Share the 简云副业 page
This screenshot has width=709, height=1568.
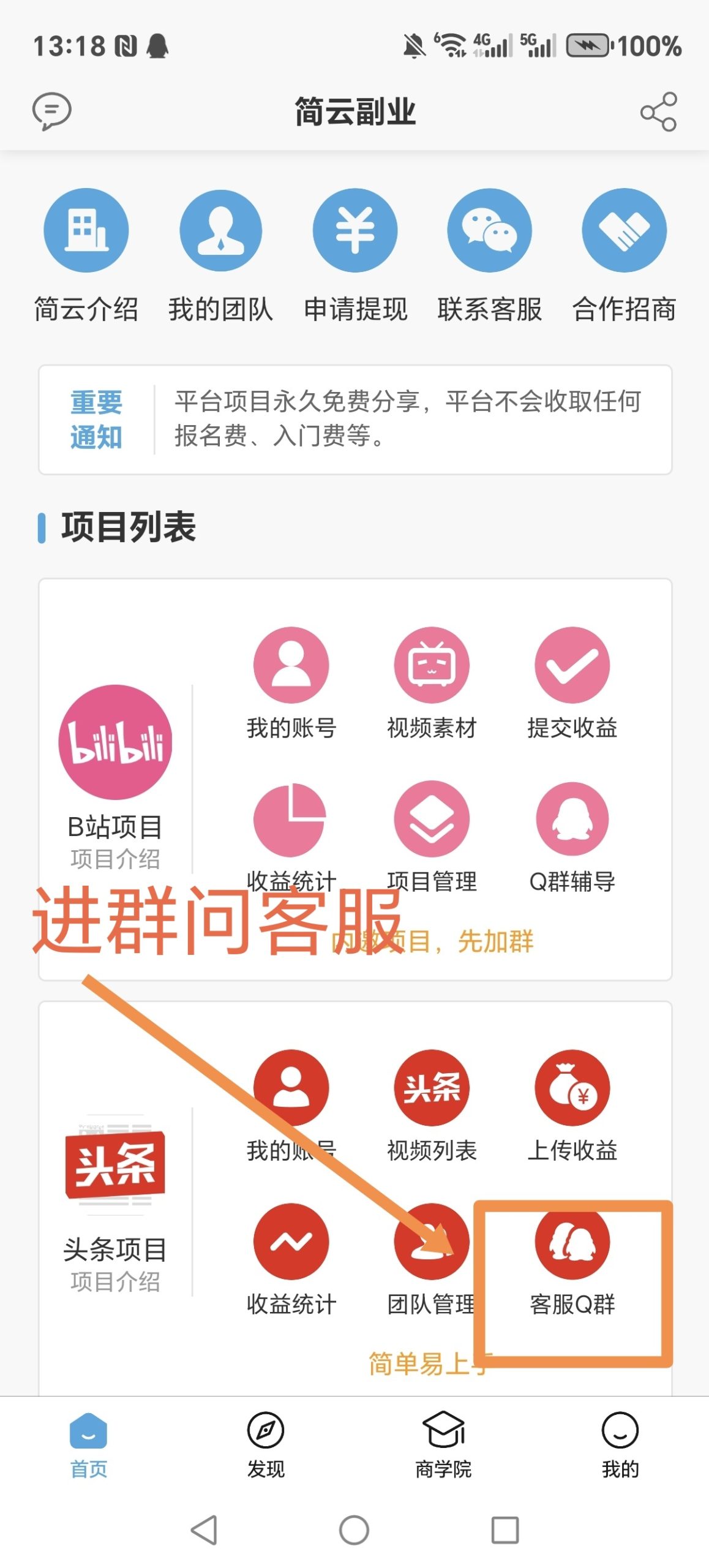pos(658,112)
